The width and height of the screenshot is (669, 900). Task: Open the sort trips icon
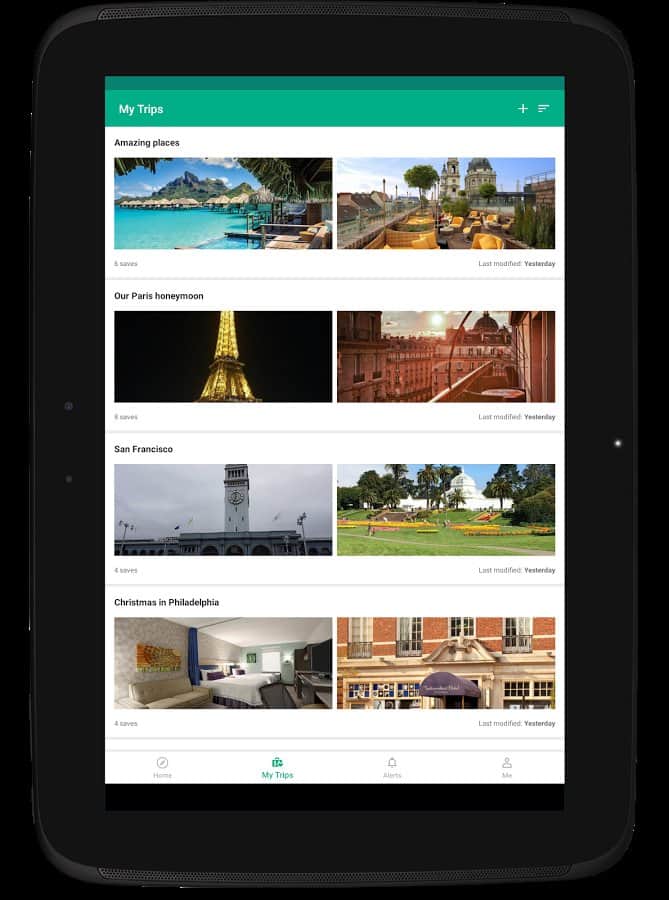tap(544, 109)
